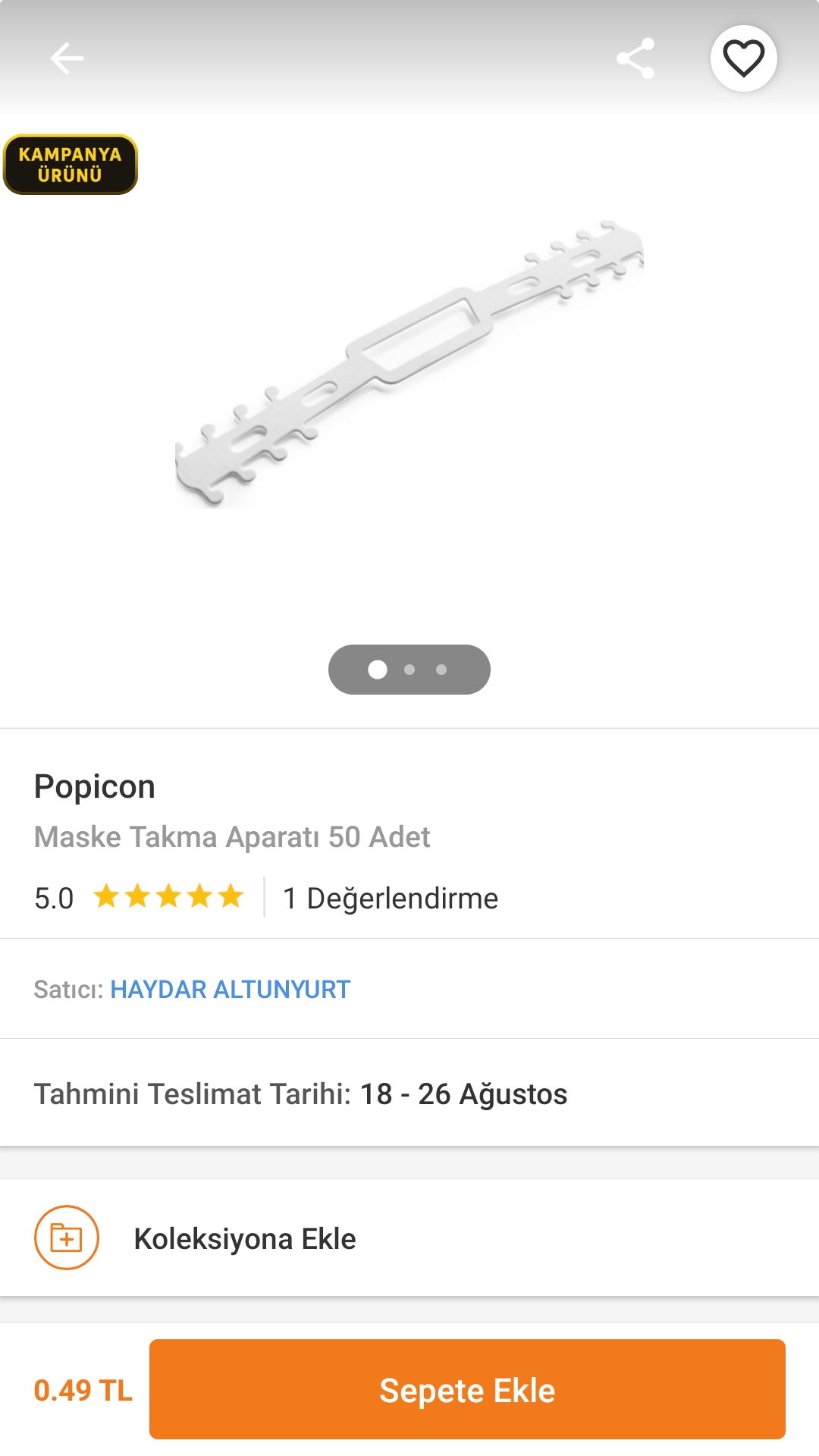Go back using the arrow icon
Screen dimensions: 819x1456
coord(67,58)
